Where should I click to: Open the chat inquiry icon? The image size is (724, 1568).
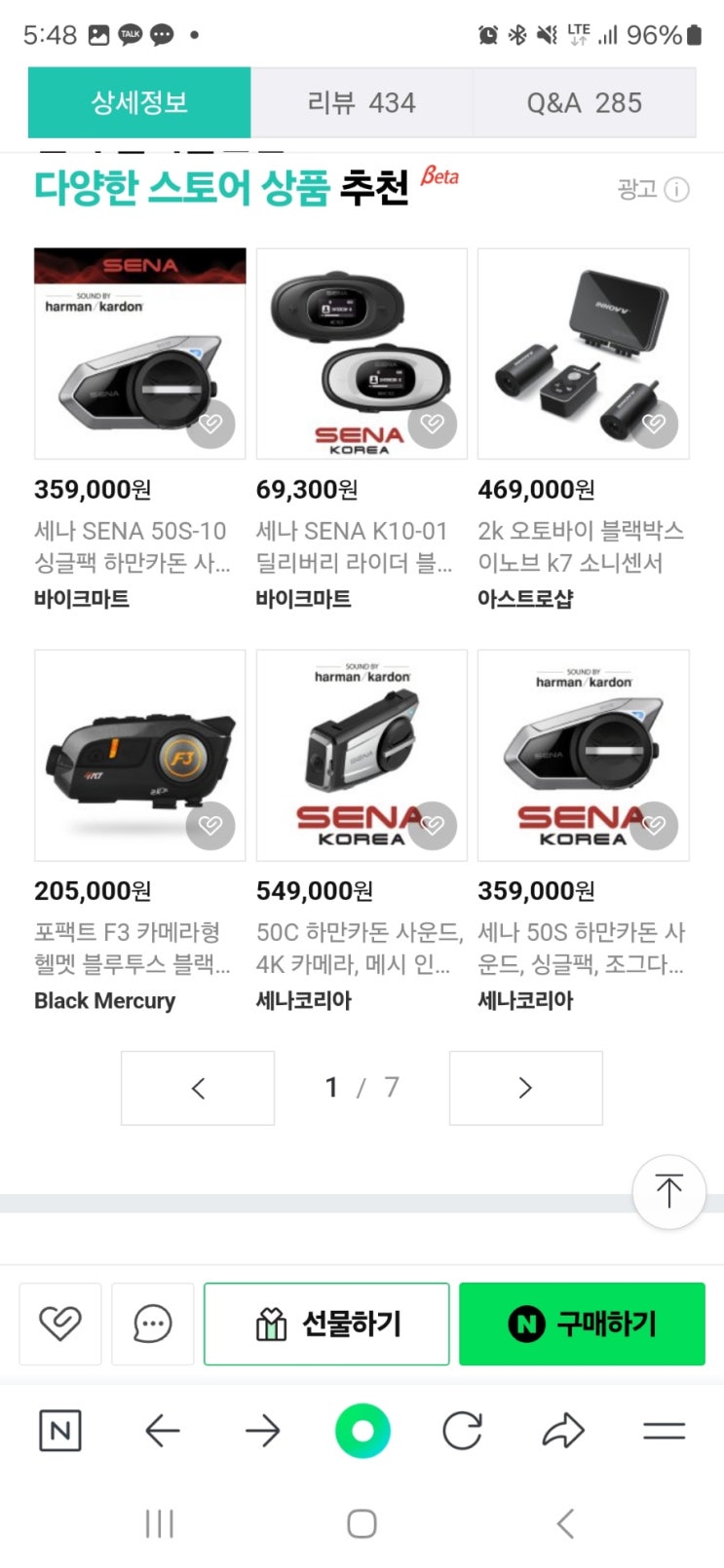pos(152,1324)
